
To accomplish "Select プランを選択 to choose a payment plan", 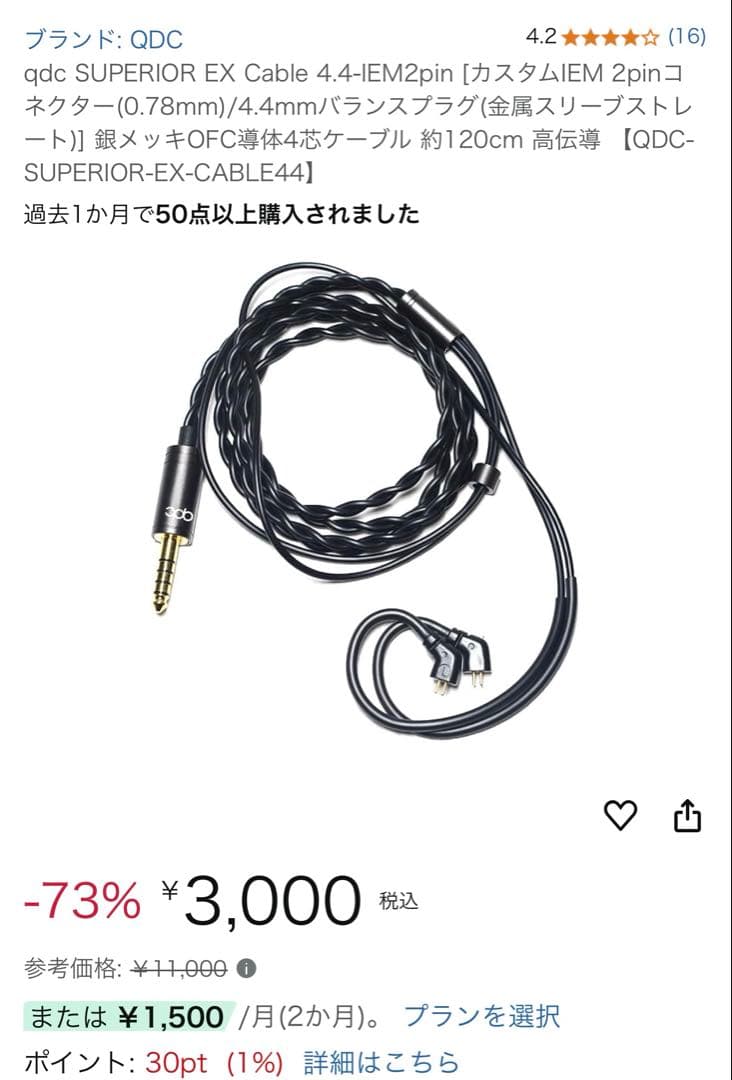I will (482, 1018).
